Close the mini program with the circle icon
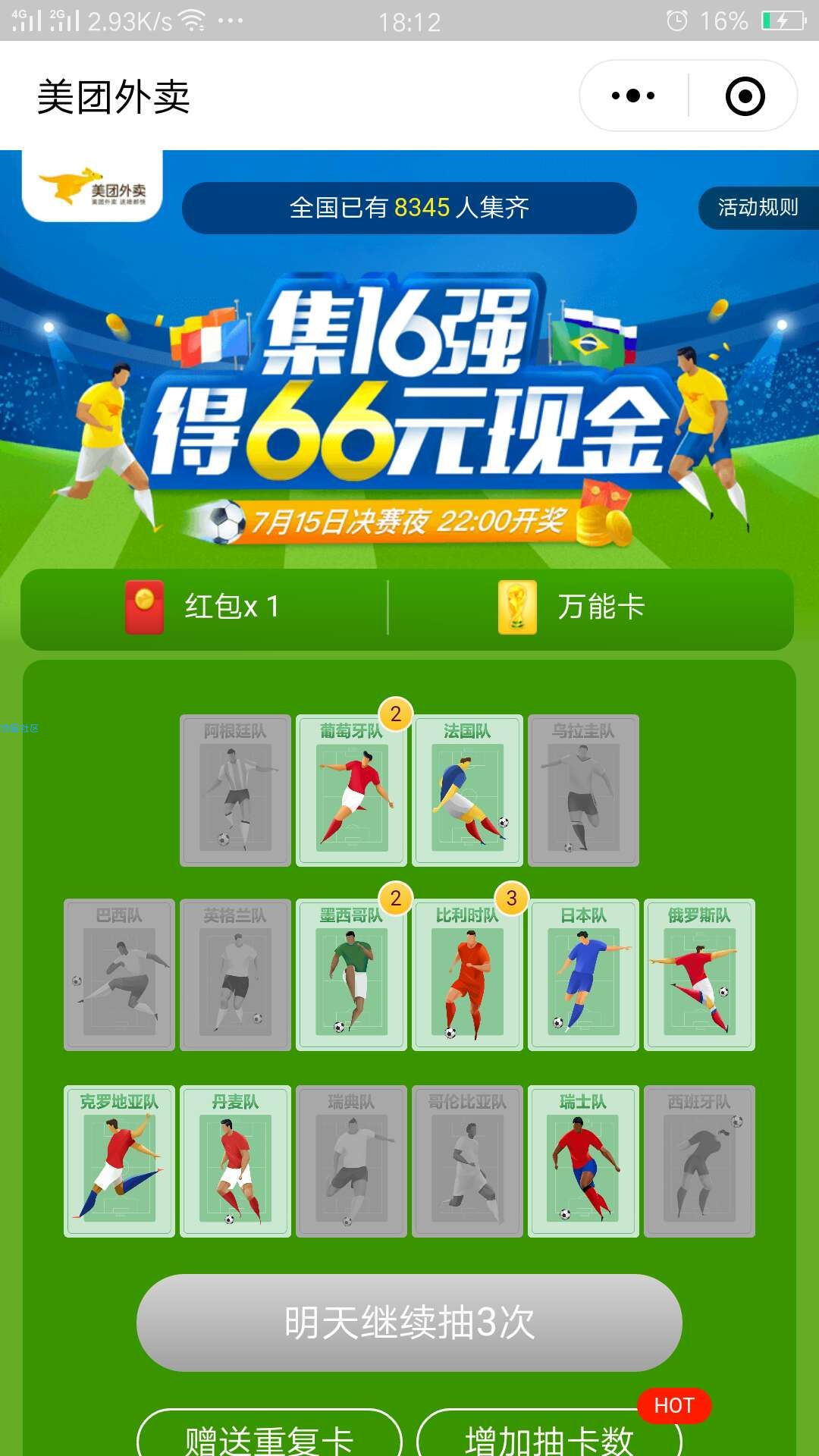 pos(745,96)
